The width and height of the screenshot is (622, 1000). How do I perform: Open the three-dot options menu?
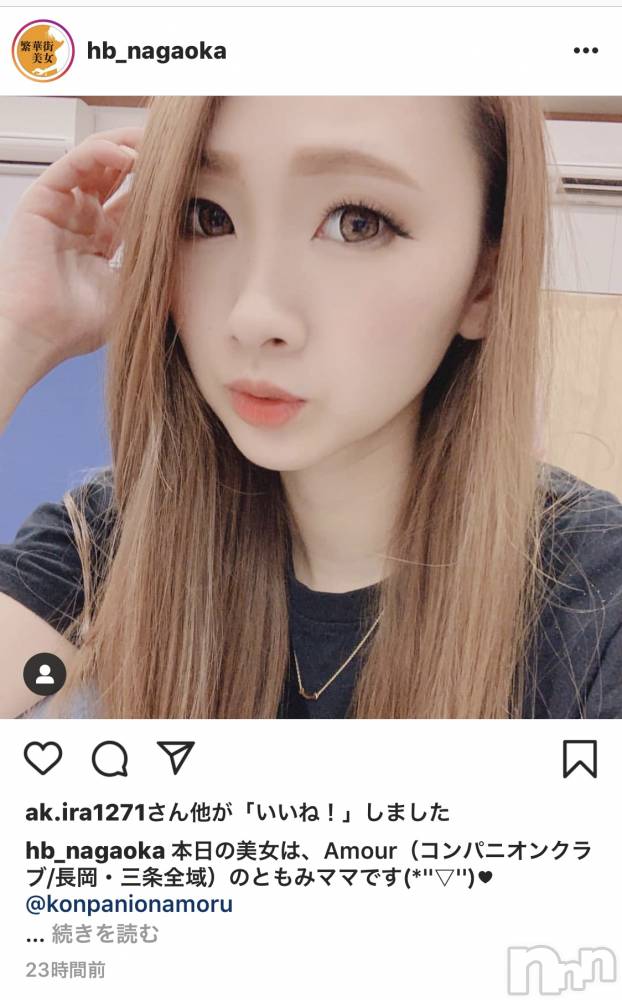pos(586,51)
